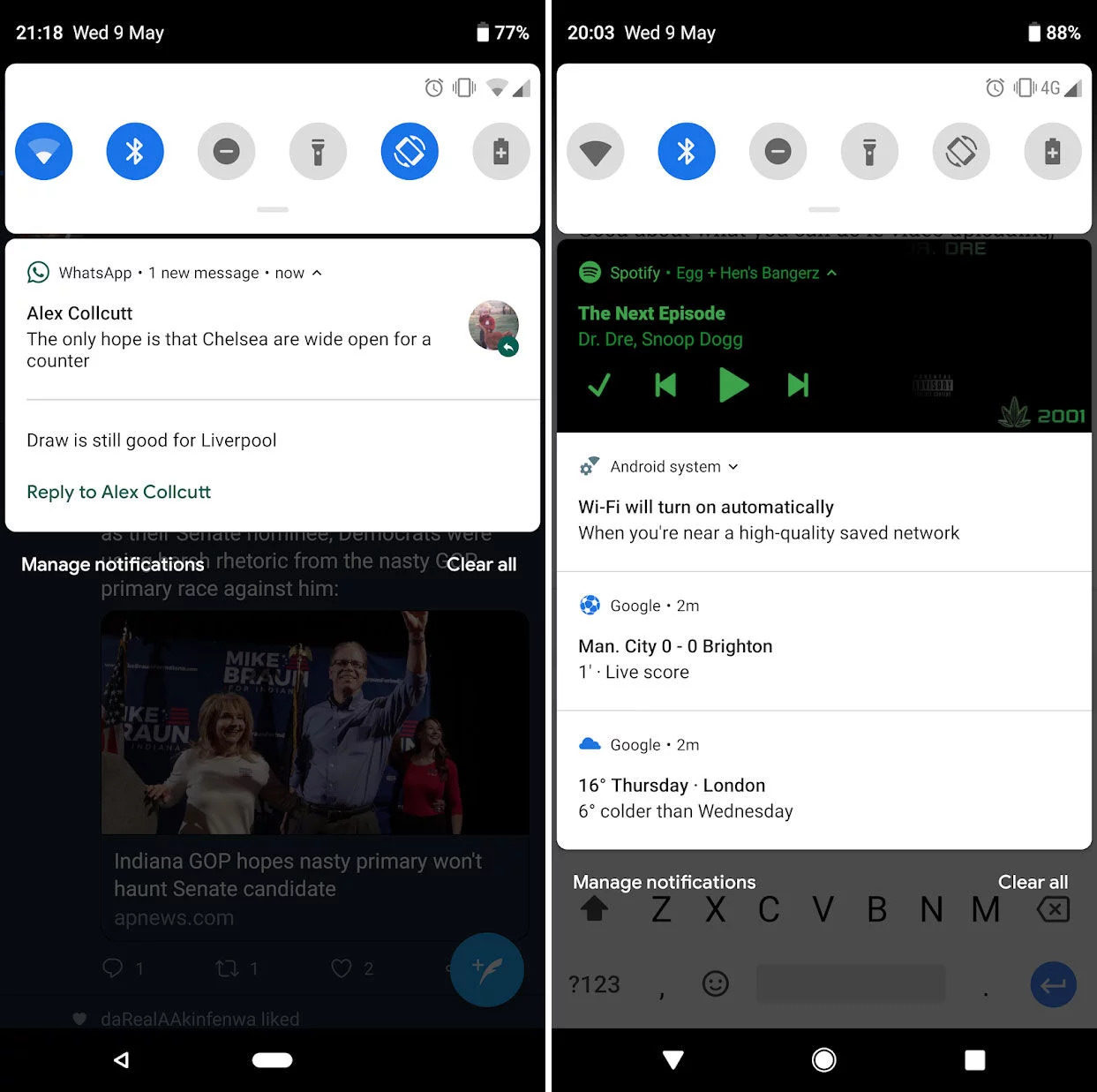
Task: Collapse the Spotify notification chevron
Action: [x=831, y=273]
